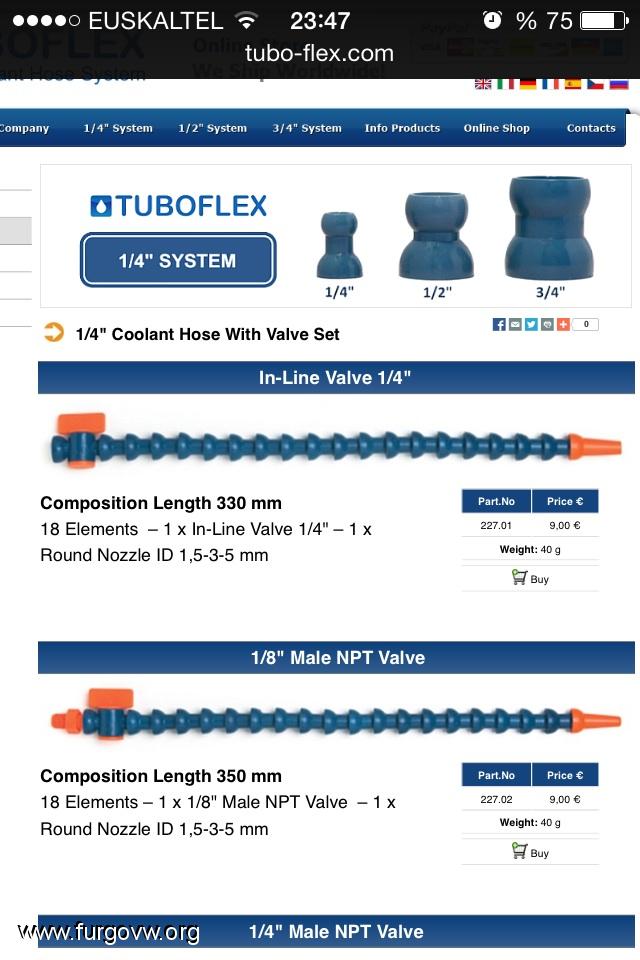The height and width of the screenshot is (960, 640).
Task: Open the 3/4" System navigation item
Action: [x=307, y=128]
